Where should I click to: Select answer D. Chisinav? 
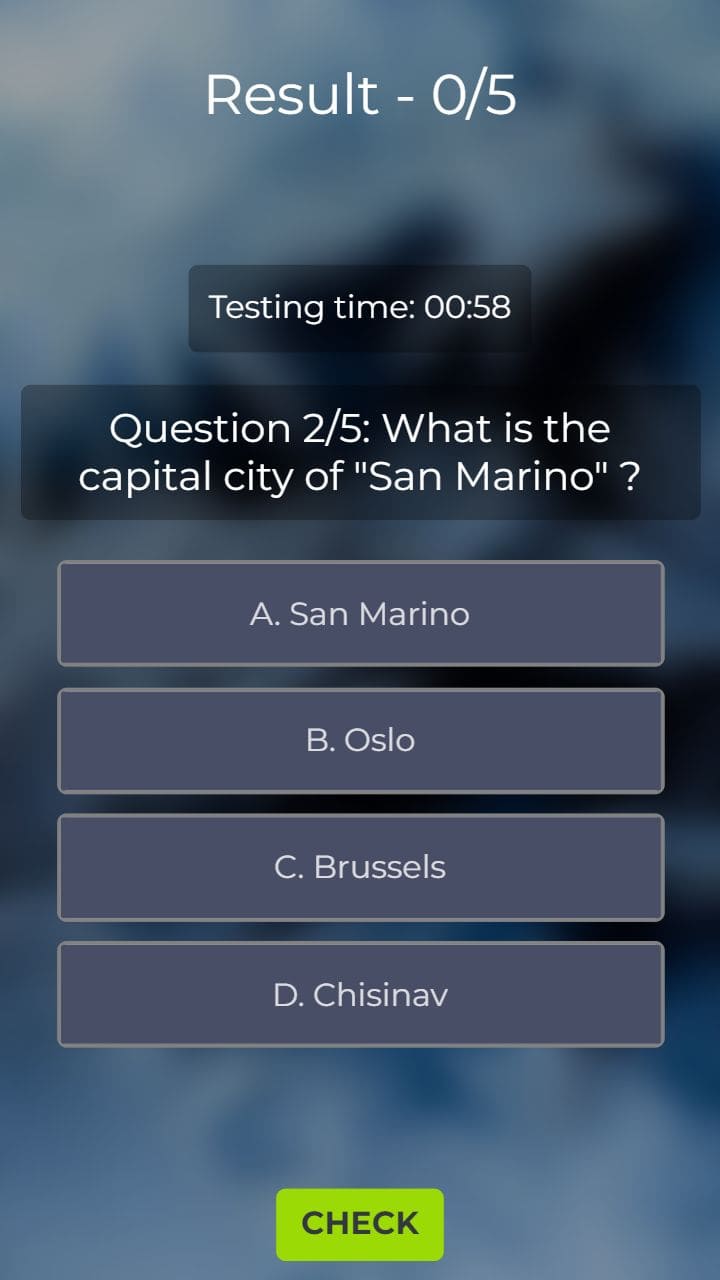360,994
